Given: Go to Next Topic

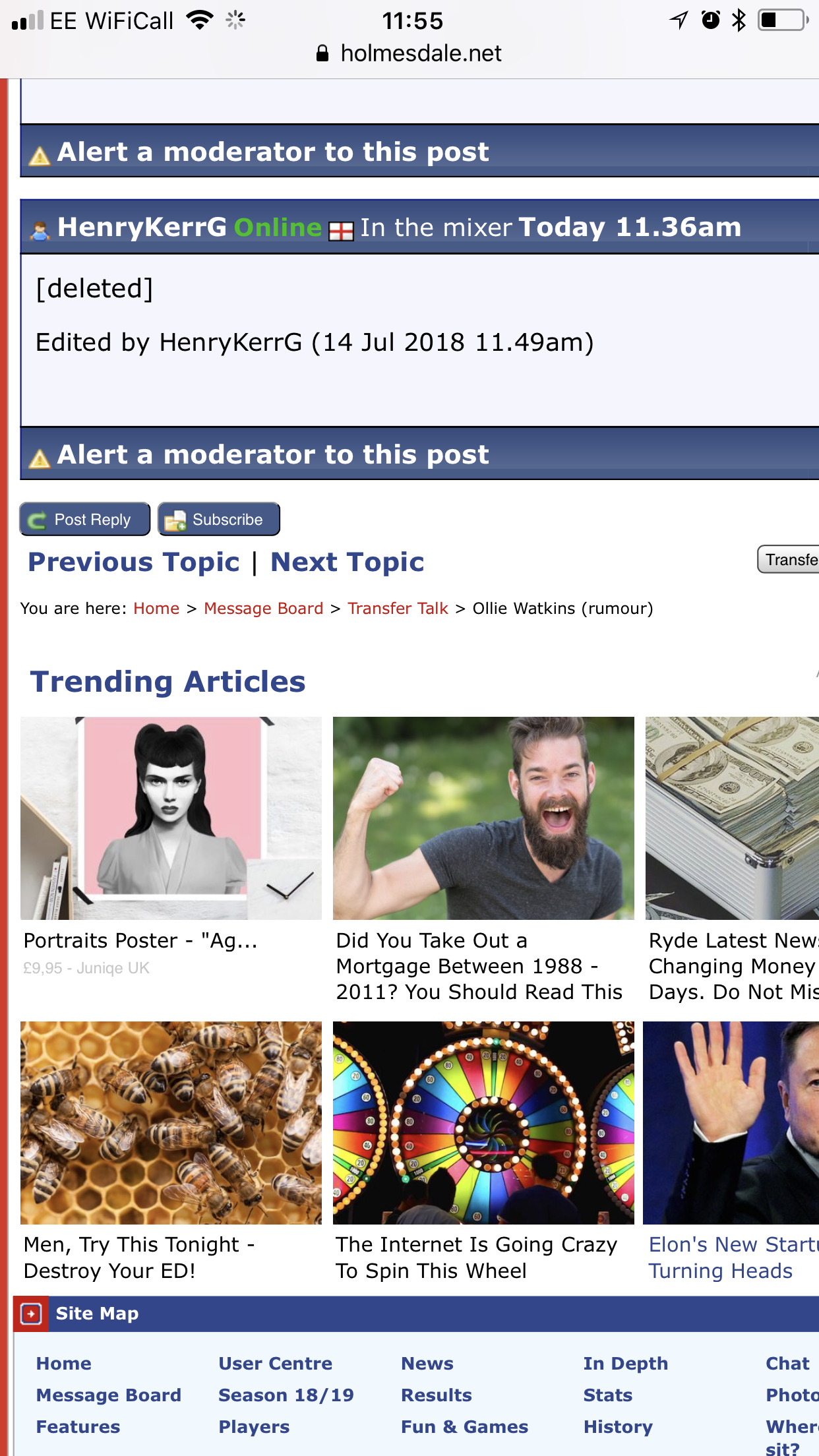Looking at the screenshot, I should [347, 562].
